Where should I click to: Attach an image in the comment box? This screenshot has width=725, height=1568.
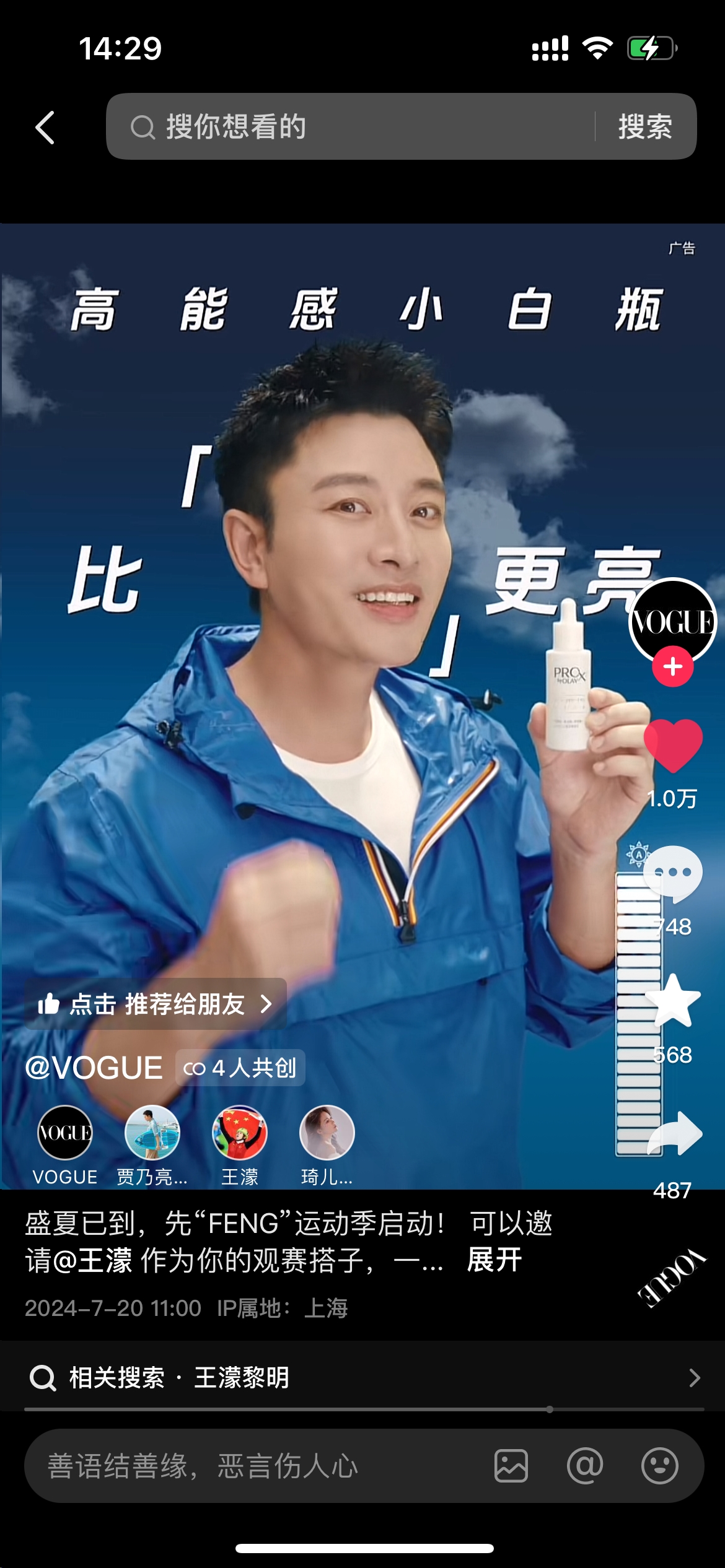point(511,1466)
